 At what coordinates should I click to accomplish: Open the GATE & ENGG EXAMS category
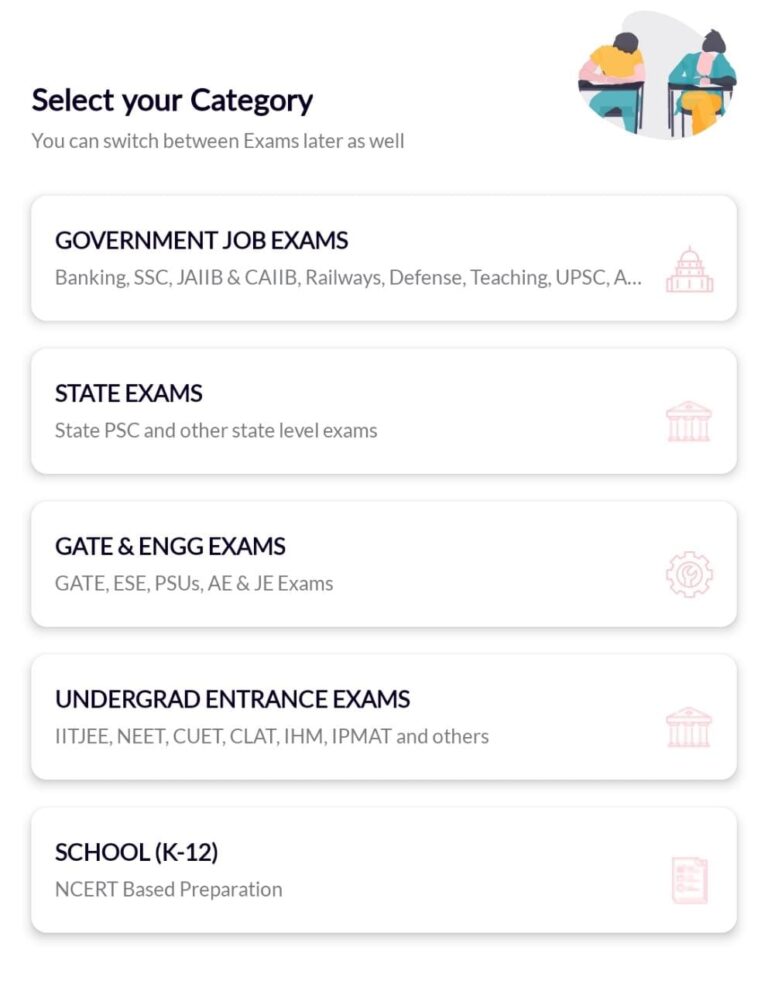click(x=384, y=563)
